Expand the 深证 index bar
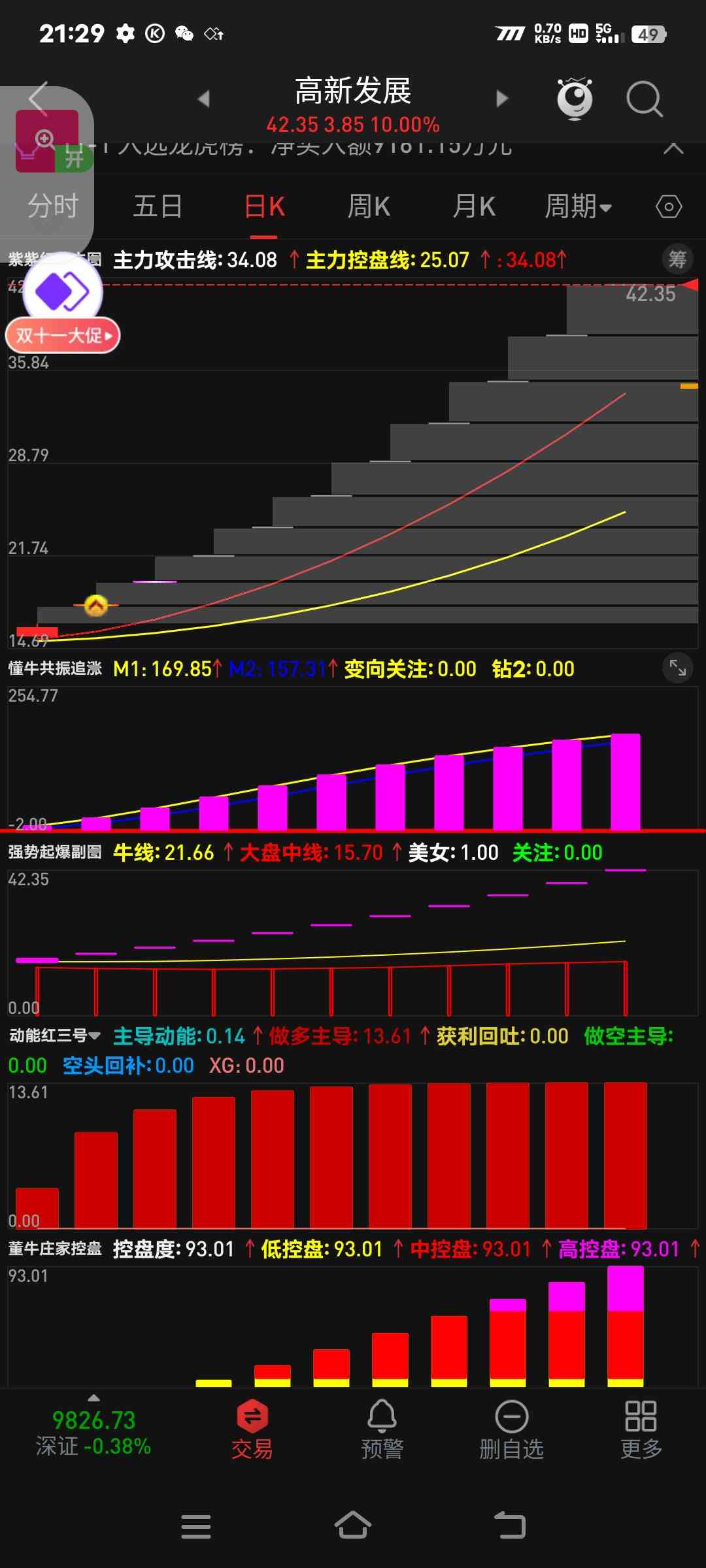This screenshot has height=1568, width=706. pos(93,1426)
